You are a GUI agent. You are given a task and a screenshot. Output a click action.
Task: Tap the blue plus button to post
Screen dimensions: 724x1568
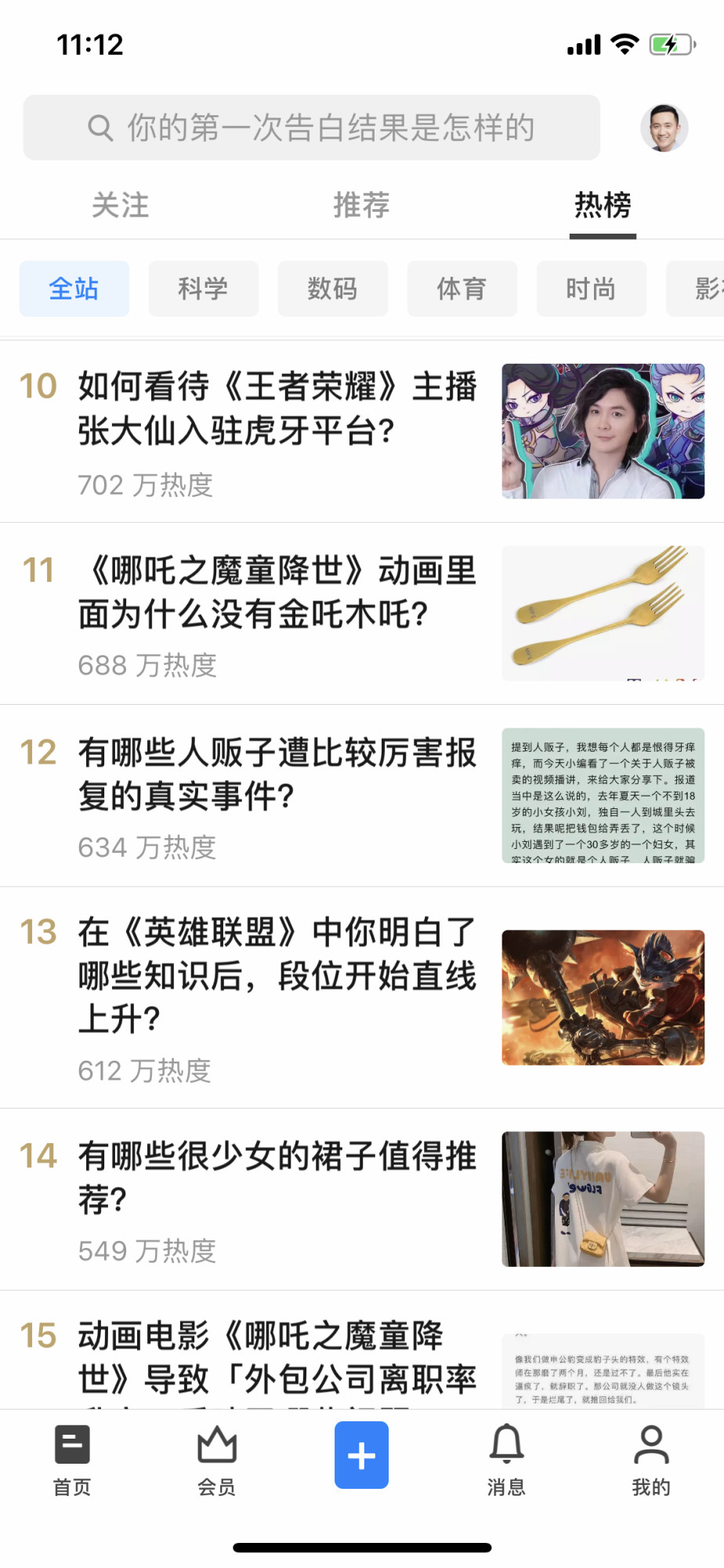[x=361, y=1455]
